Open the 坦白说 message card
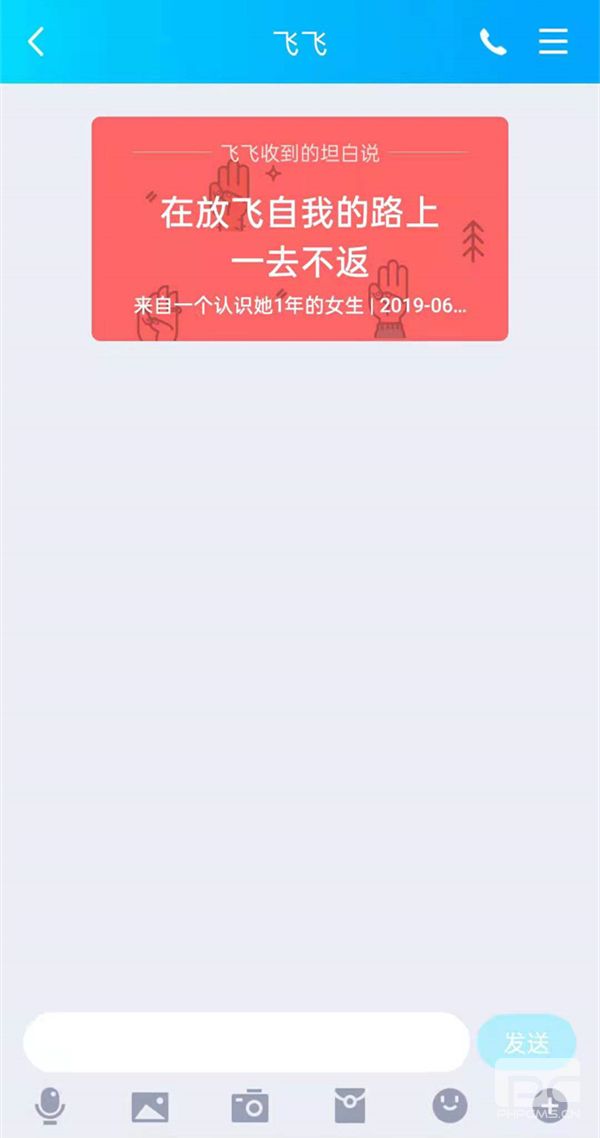The image size is (600, 1138). click(300, 229)
